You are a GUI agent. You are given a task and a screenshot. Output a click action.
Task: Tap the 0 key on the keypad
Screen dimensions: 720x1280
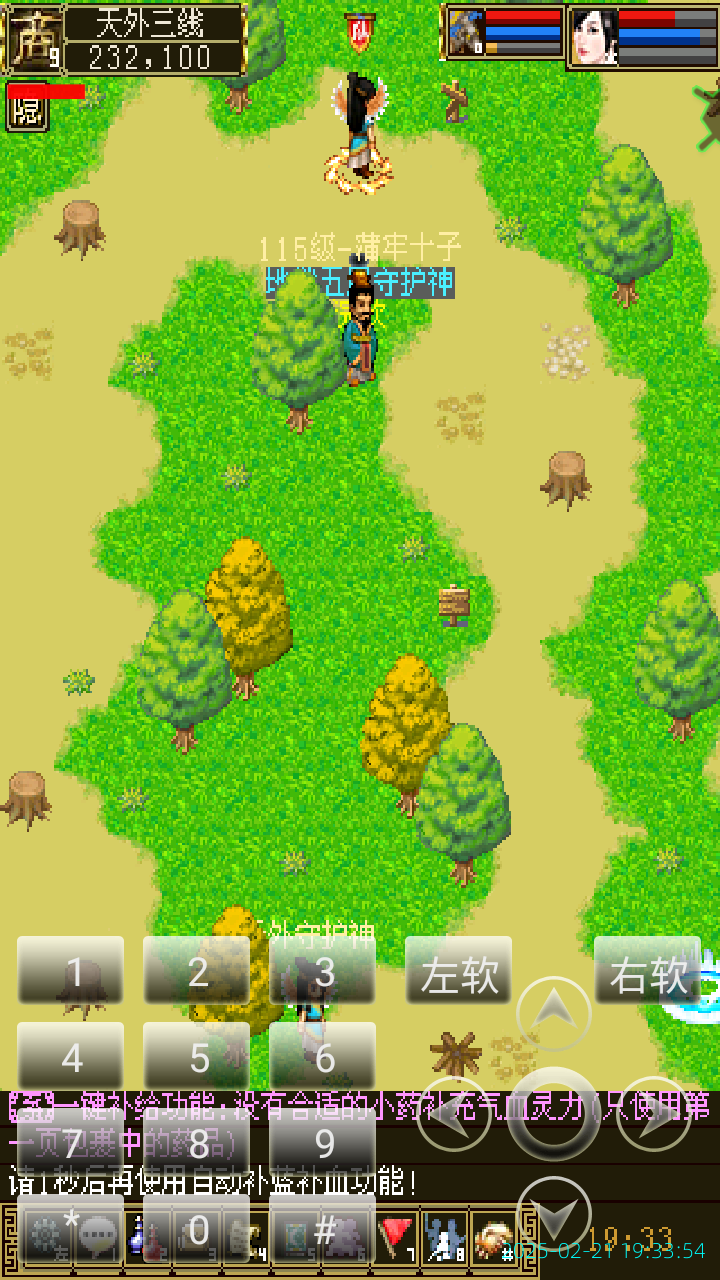point(197,1230)
